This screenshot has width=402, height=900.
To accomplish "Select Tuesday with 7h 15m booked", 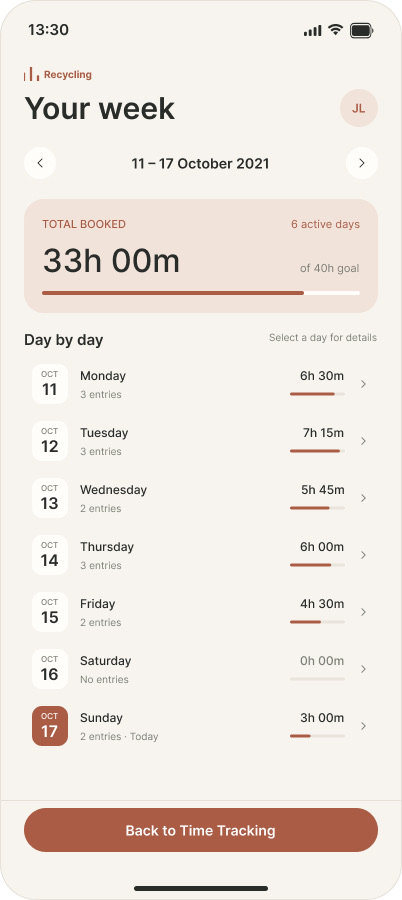I will tap(201, 441).
